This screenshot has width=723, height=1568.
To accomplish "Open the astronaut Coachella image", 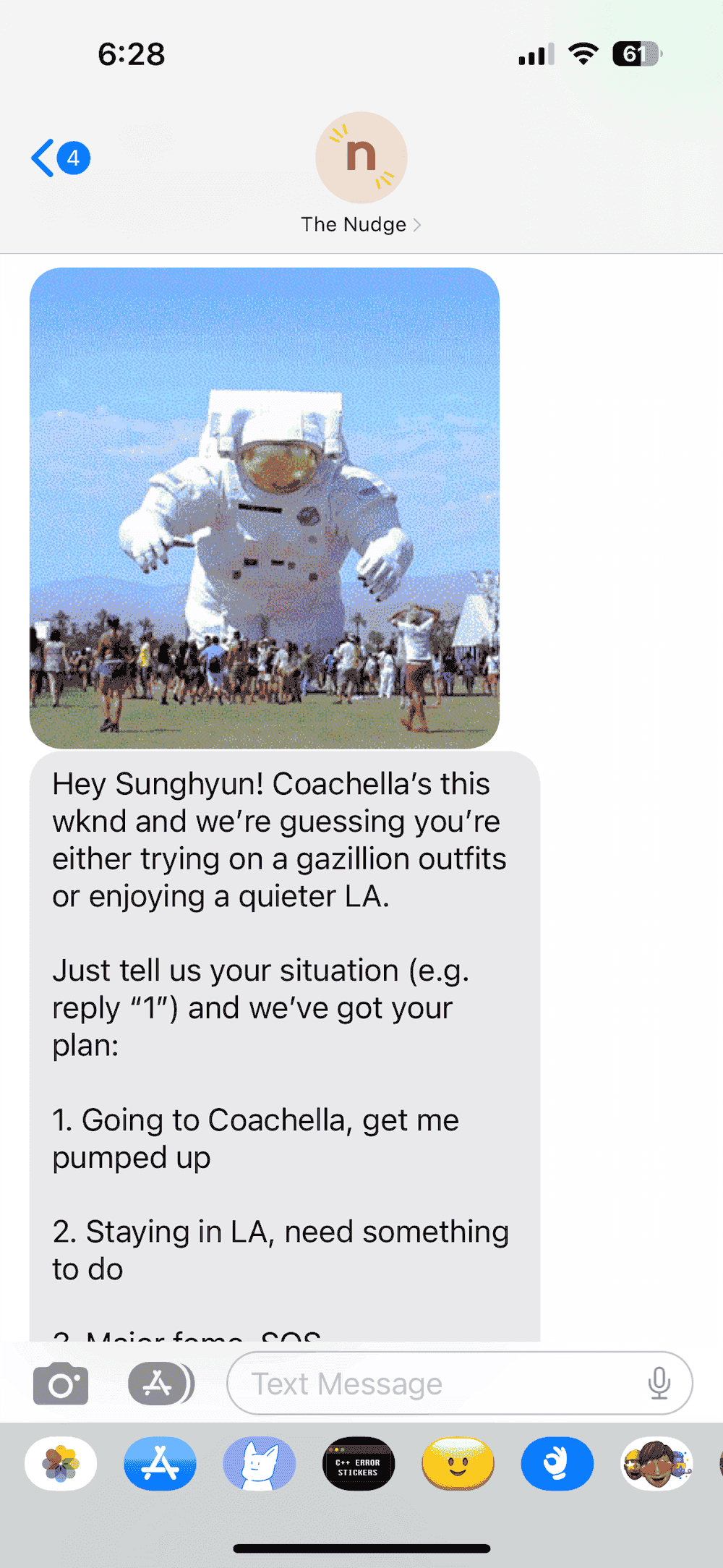I will pos(265,508).
